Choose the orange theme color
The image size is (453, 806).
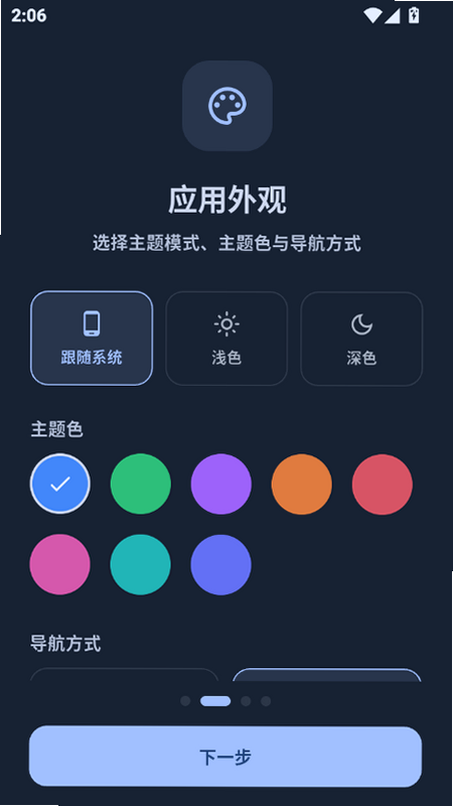coord(301,484)
